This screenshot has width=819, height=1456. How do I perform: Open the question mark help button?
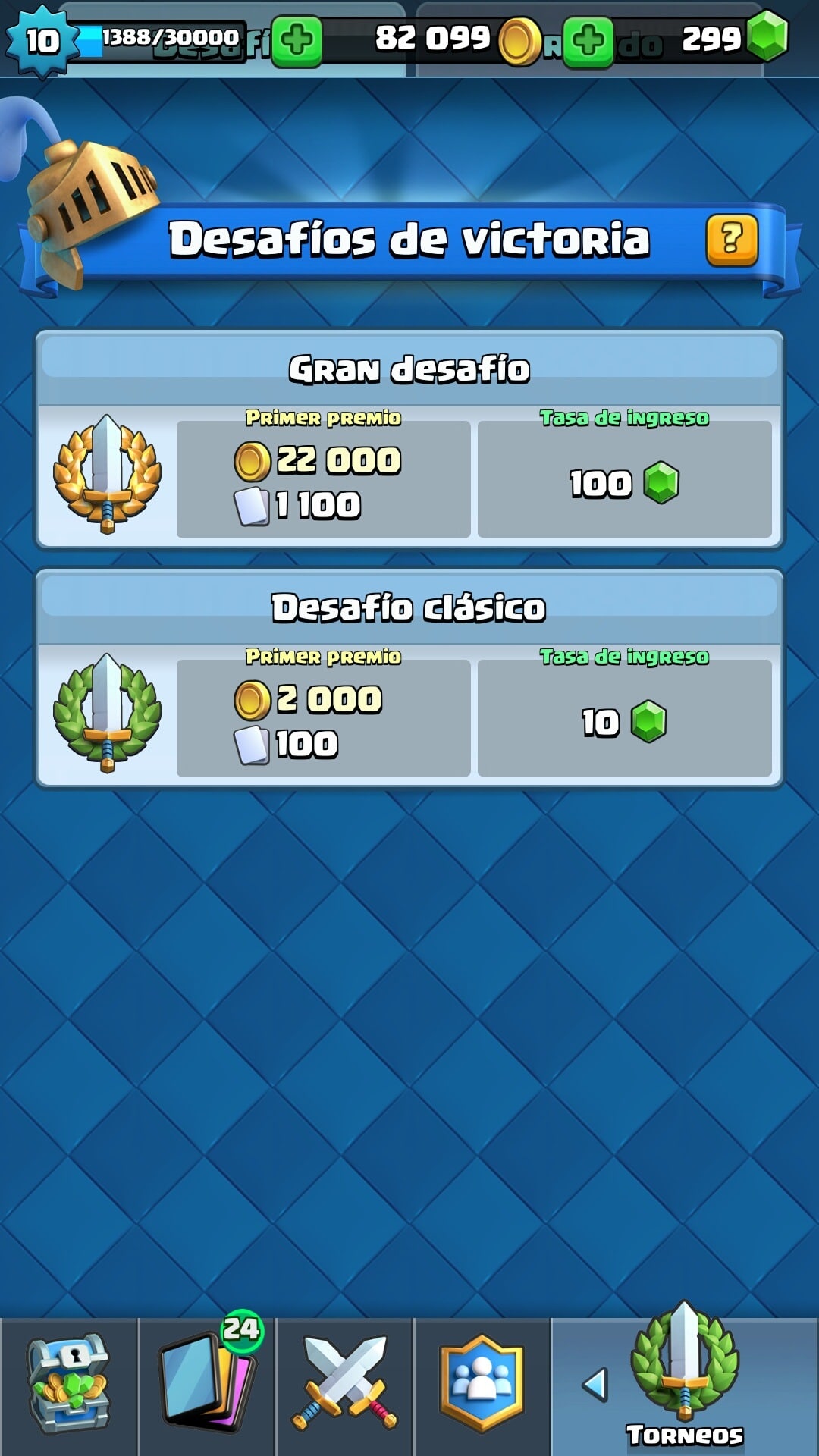coord(731,240)
